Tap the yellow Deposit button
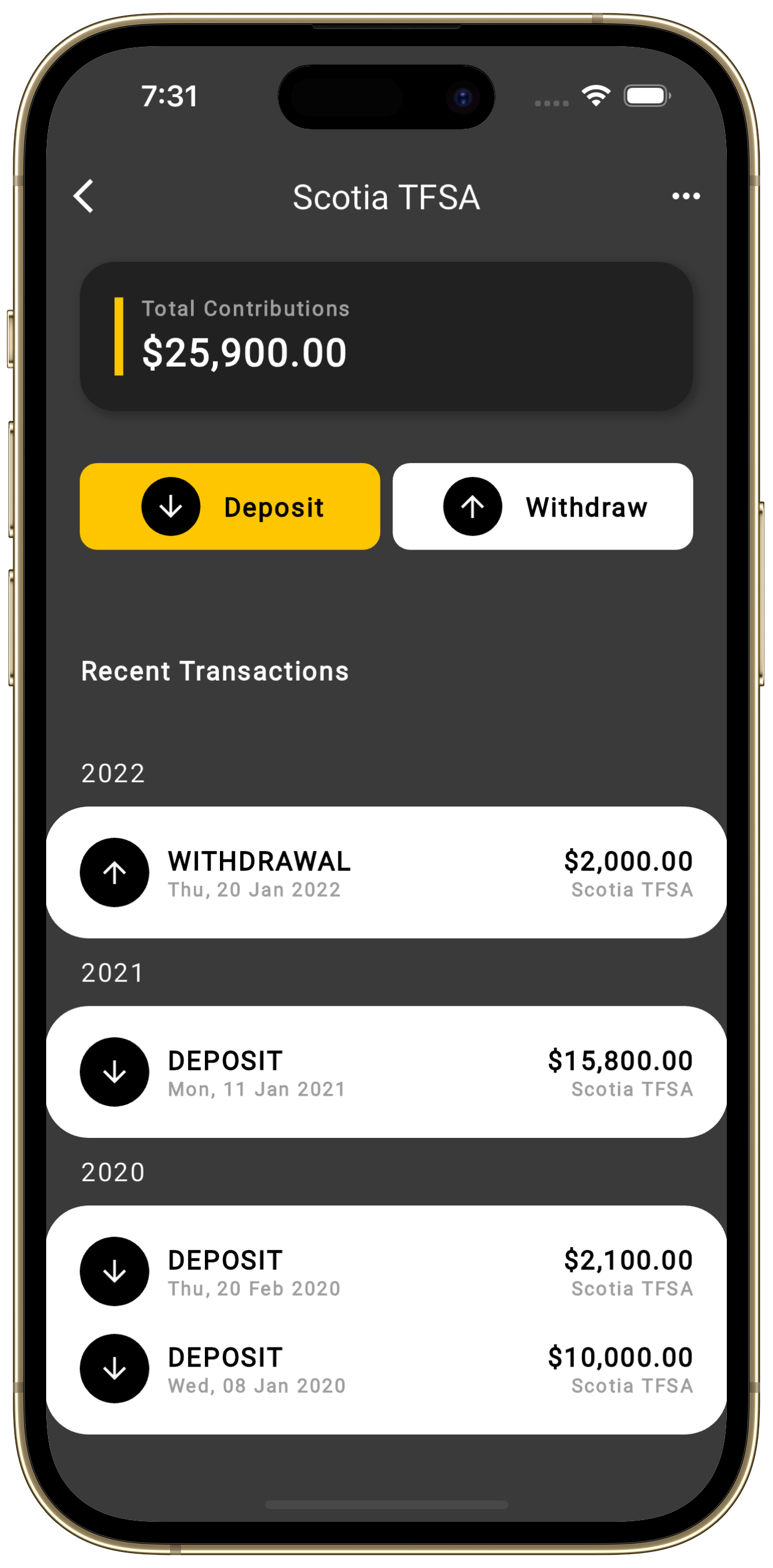 (x=229, y=506)
